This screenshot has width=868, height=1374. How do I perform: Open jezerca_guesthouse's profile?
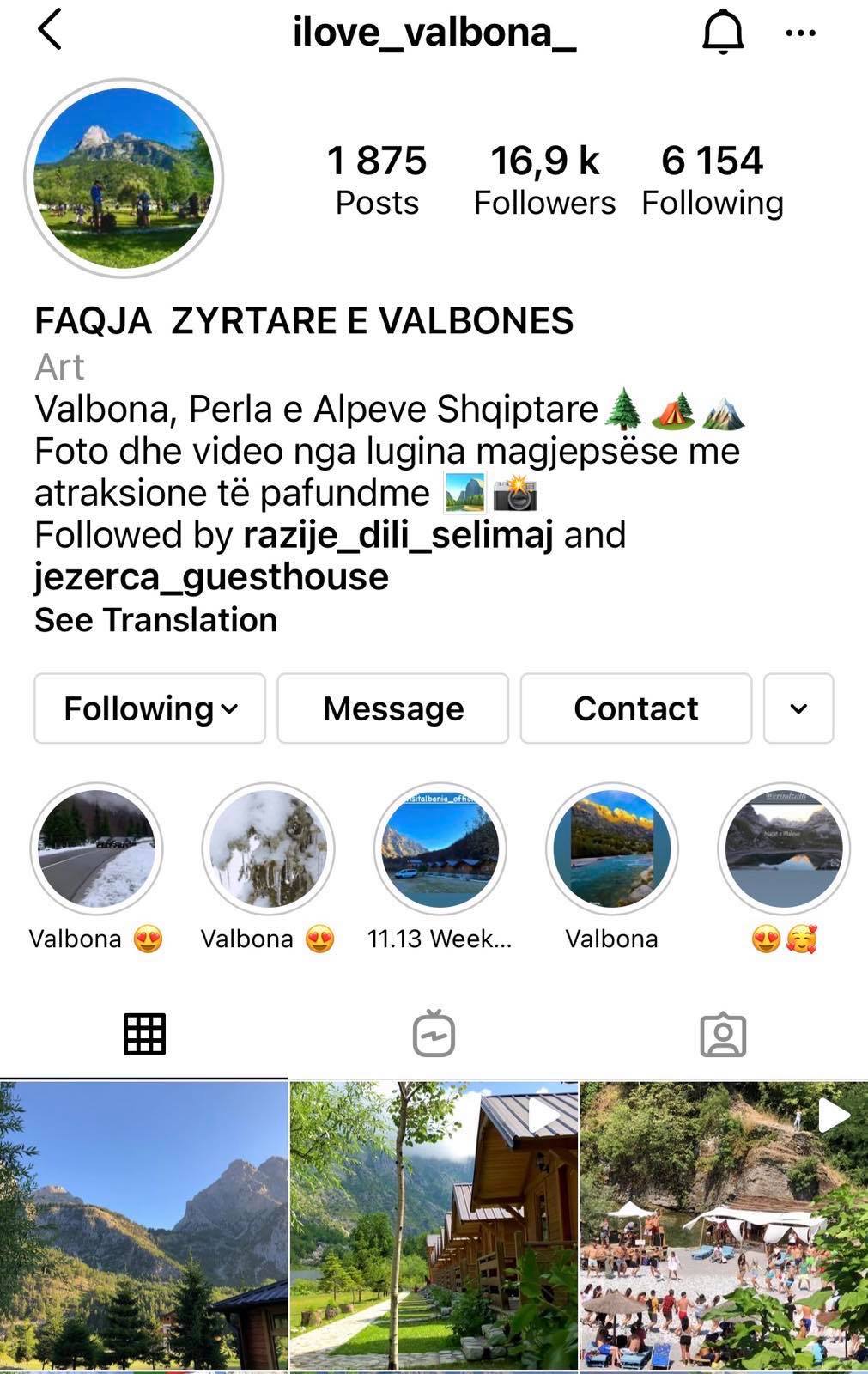211,577
